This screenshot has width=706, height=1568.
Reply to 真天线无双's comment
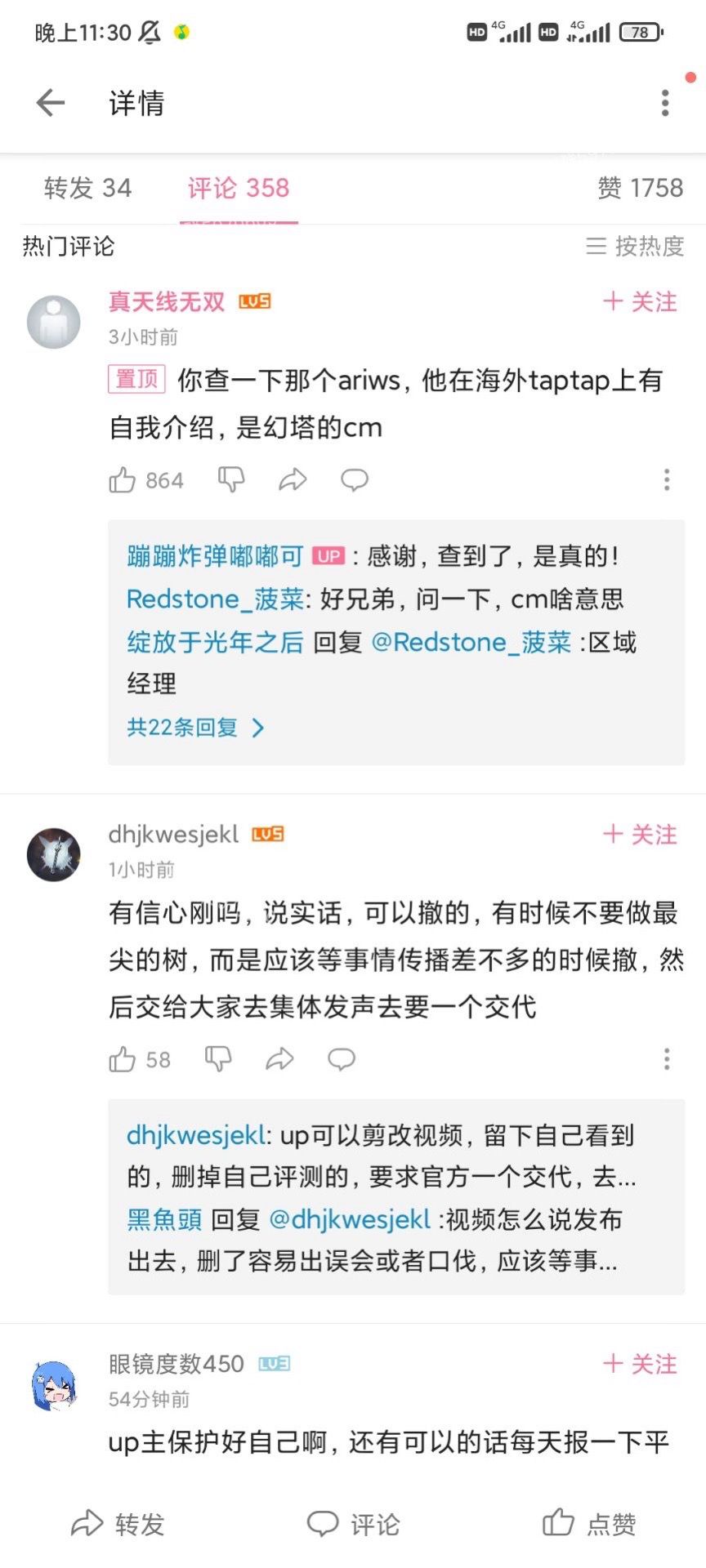354,480
